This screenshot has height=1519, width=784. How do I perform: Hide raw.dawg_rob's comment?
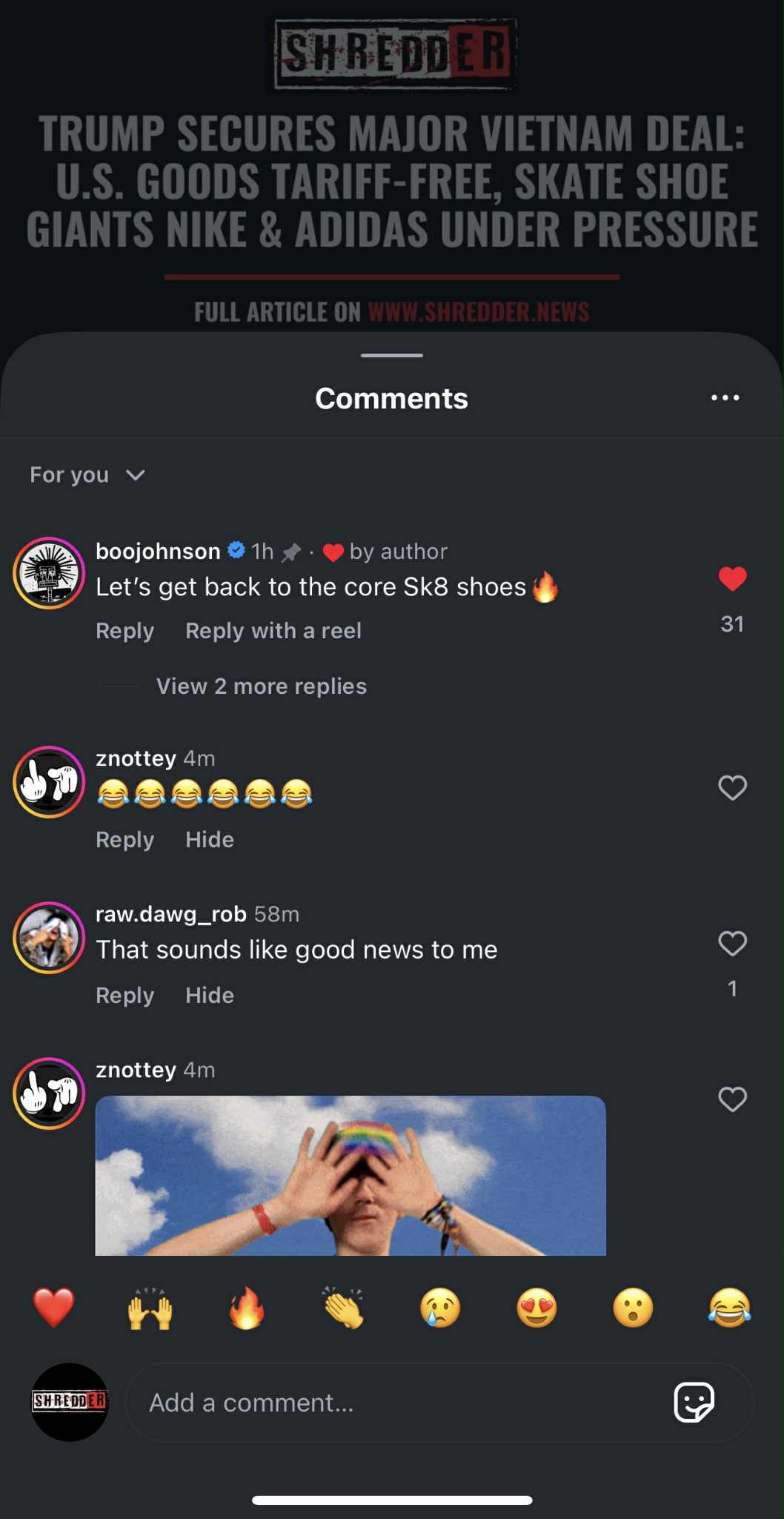coord(209,996)
